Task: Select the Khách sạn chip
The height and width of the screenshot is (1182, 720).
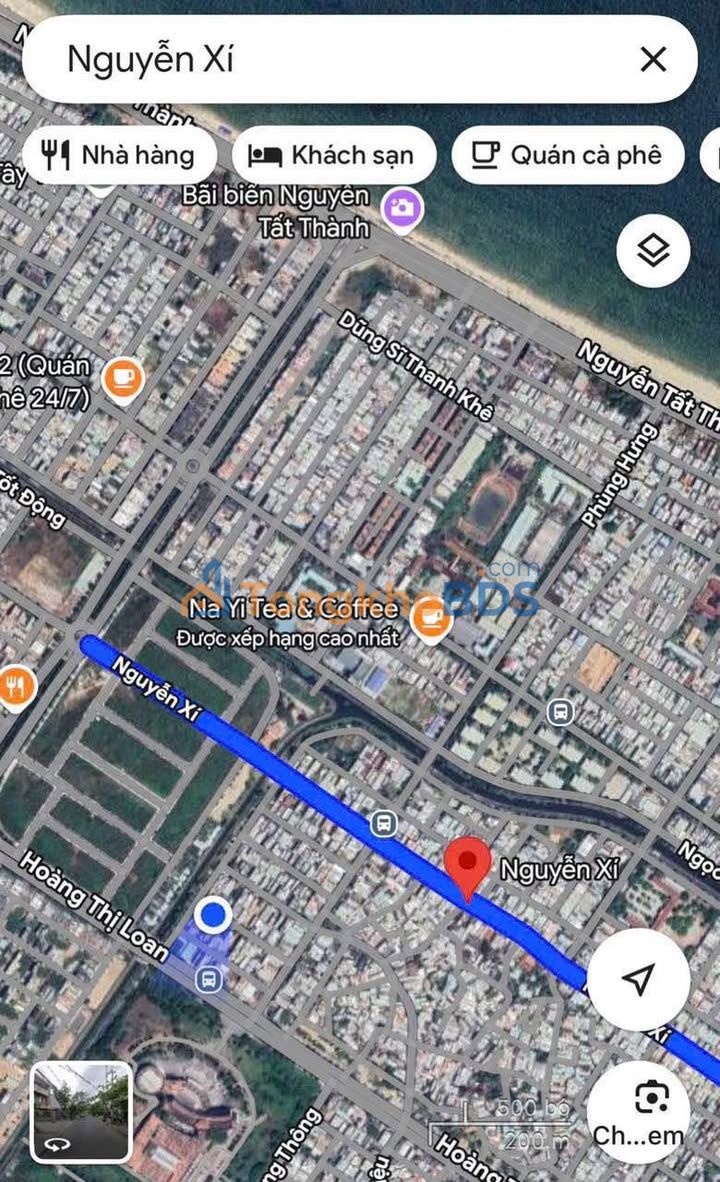Action: pos(334,155)
